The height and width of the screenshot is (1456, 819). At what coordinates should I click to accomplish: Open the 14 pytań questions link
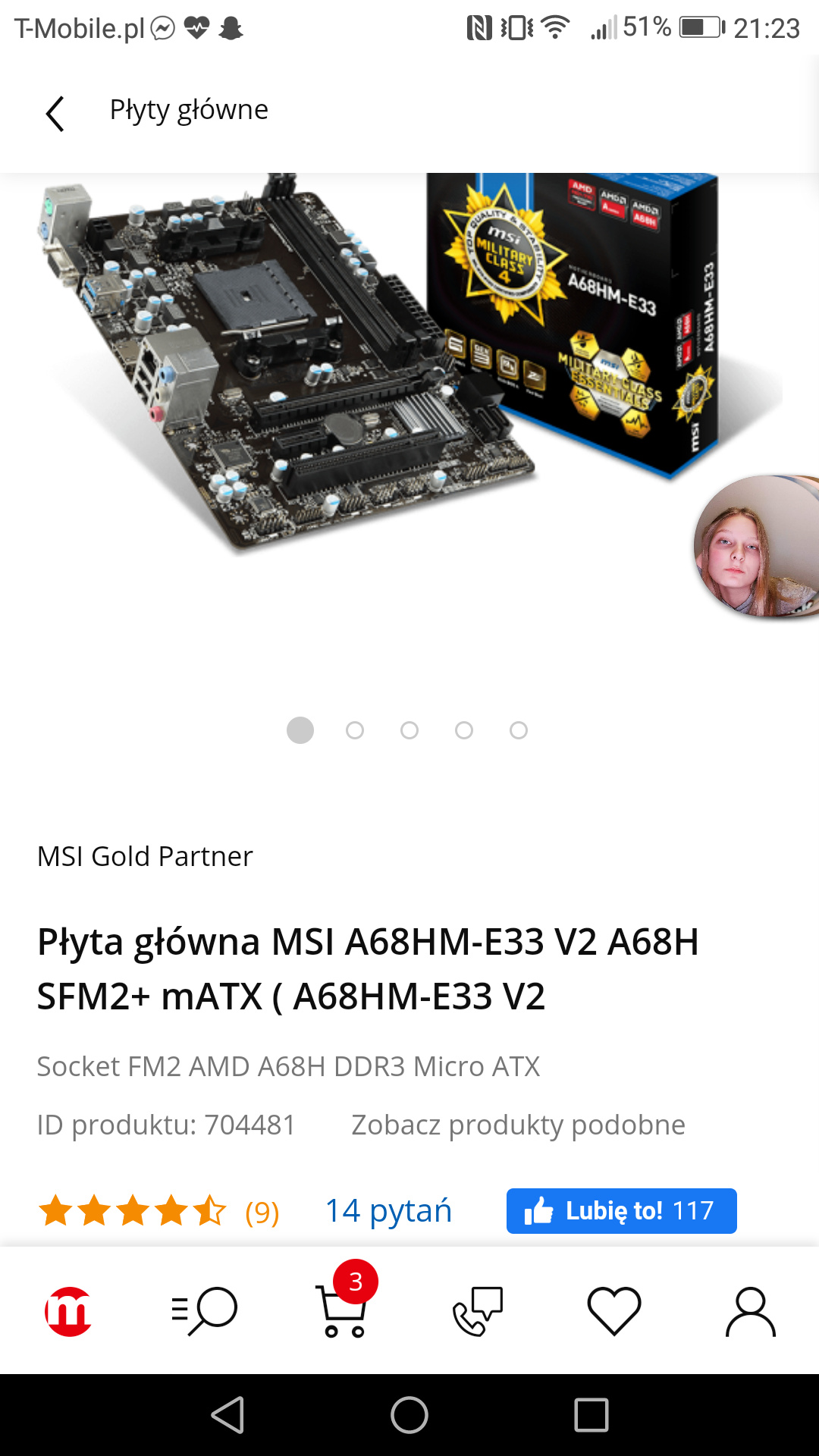388,1210
